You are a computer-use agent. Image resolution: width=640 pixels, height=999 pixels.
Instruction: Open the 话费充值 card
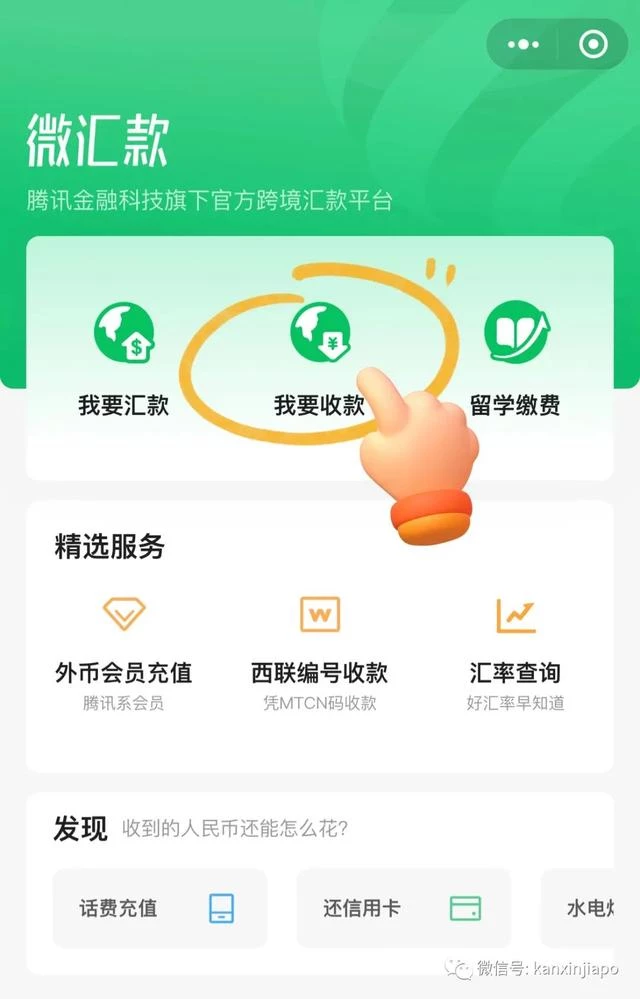pos(159,908)
